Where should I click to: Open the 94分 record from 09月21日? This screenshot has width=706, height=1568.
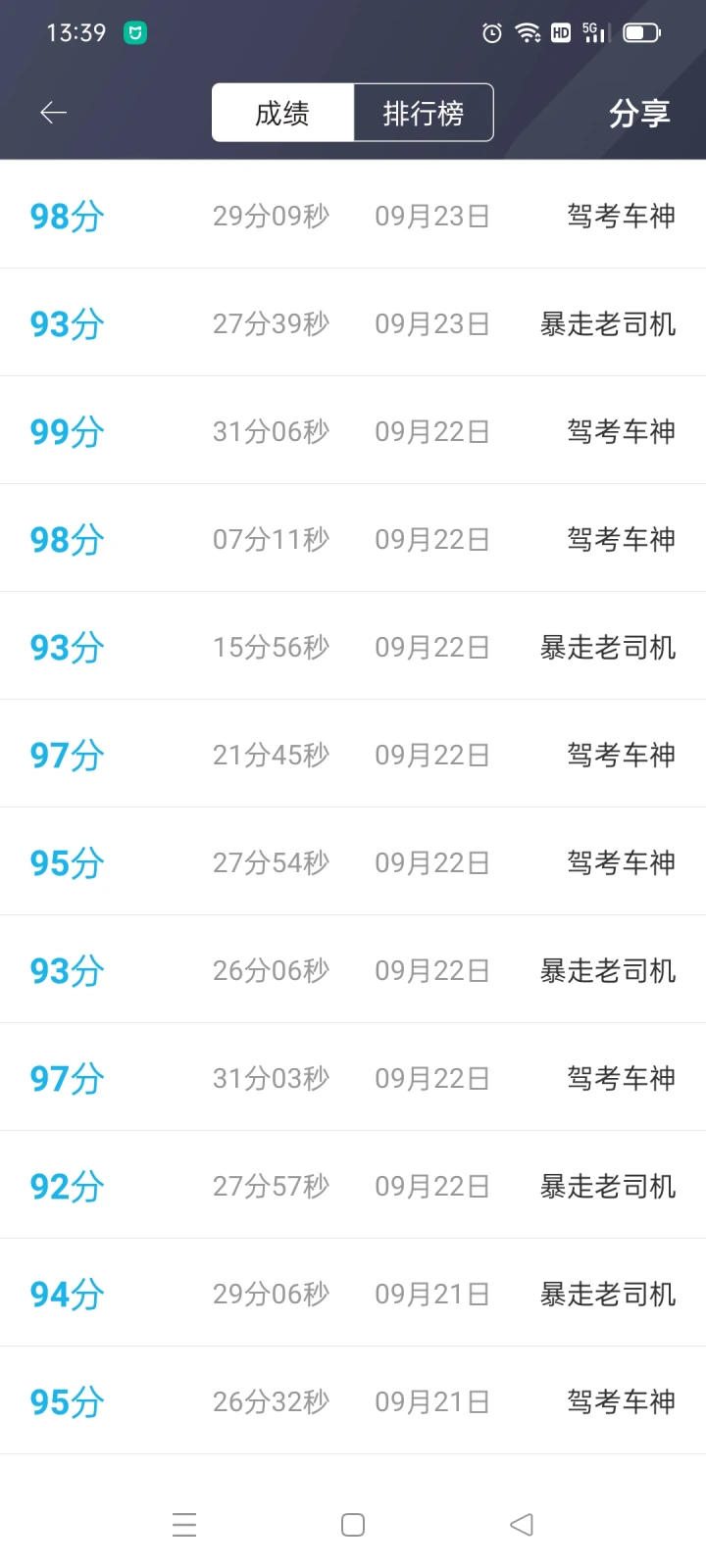point(353,1293)
